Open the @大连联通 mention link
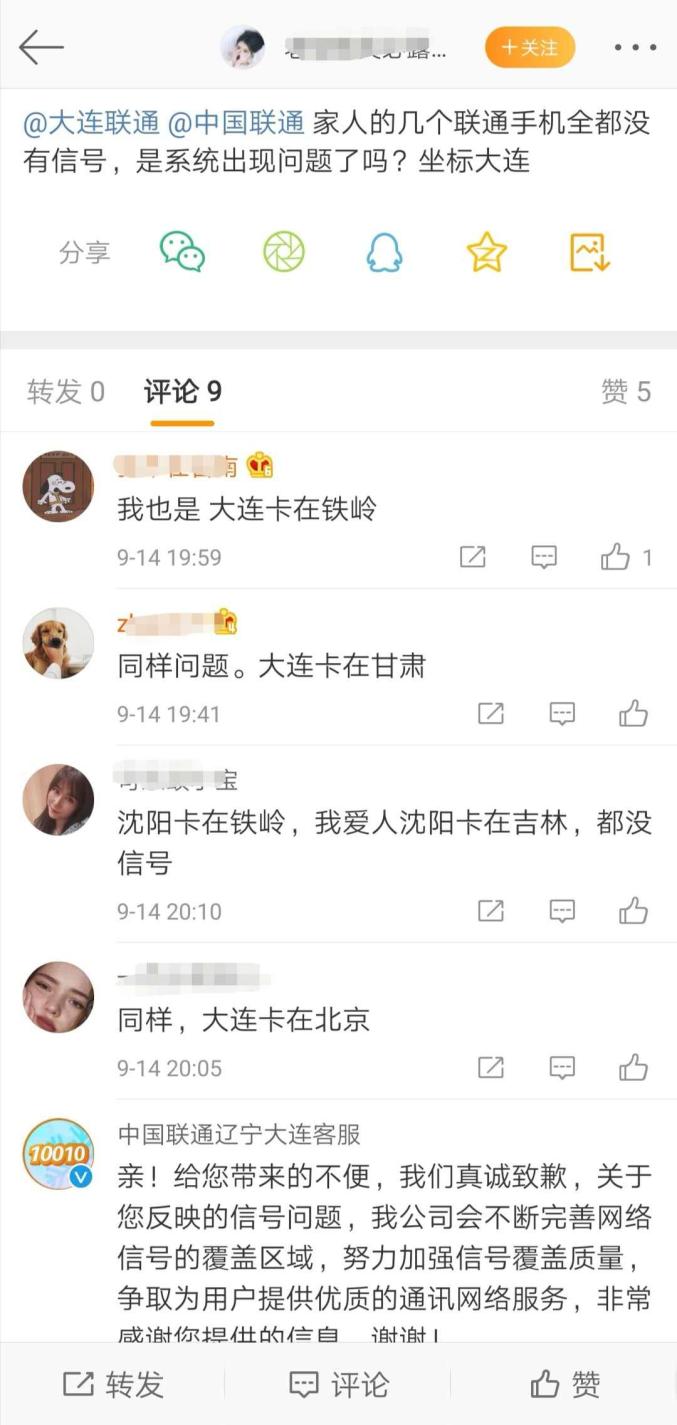Image resolution: width=677 pixels, height=1425 pixels. (91, 124)
